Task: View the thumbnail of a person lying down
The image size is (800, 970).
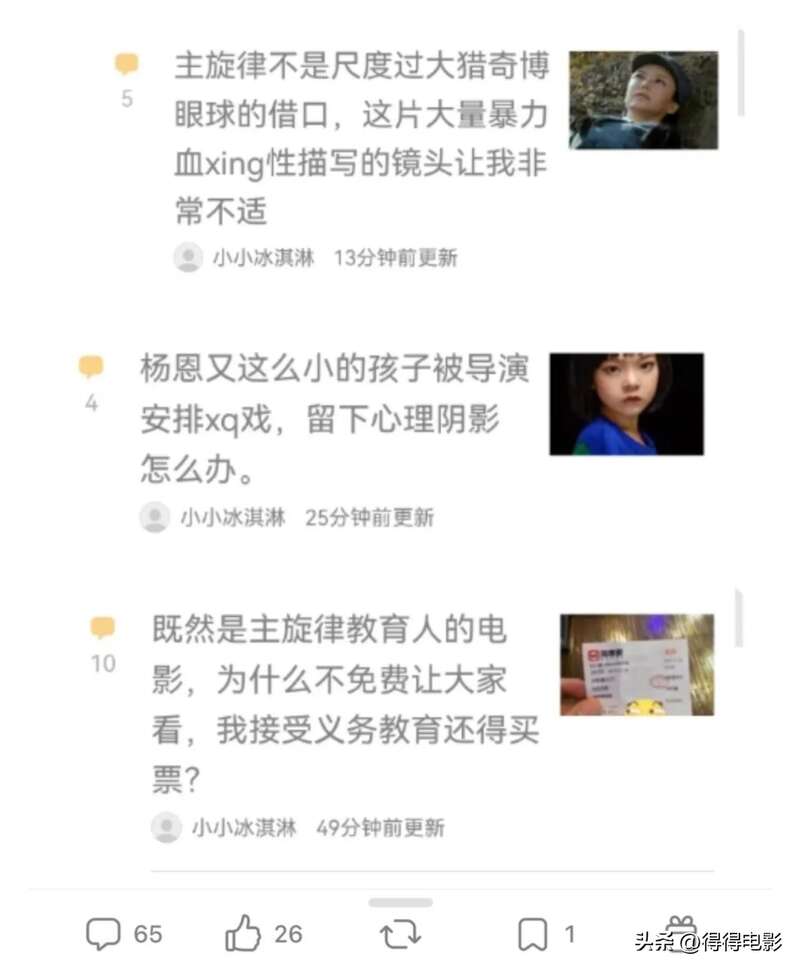Action: (x=643, y=100)
